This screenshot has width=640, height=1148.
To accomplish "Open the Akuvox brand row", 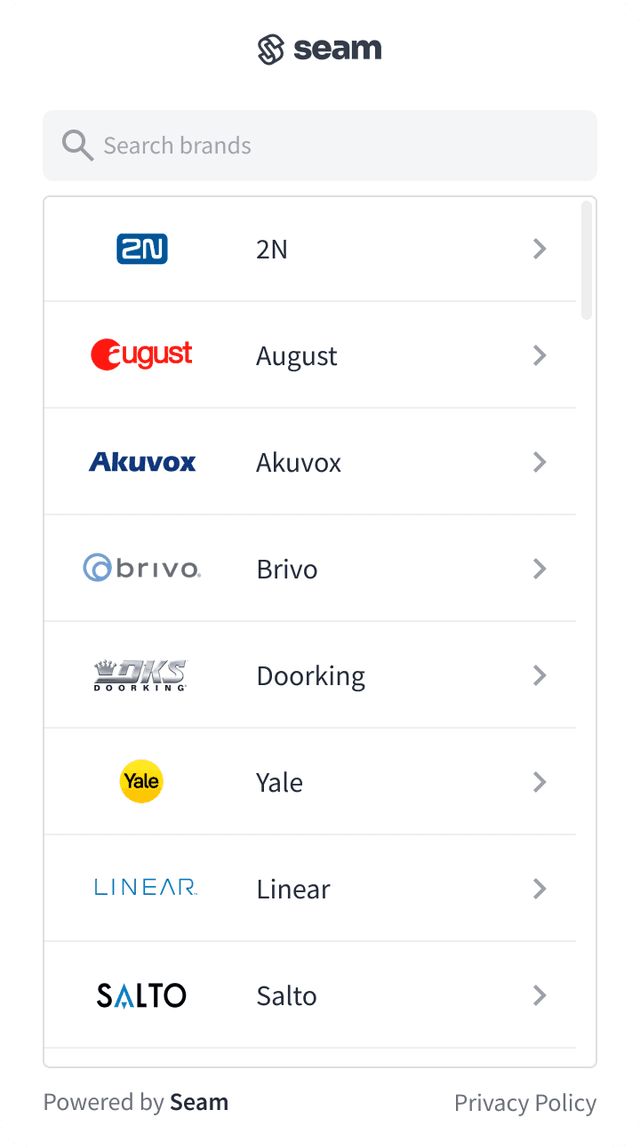I will (x=310, y=462).
